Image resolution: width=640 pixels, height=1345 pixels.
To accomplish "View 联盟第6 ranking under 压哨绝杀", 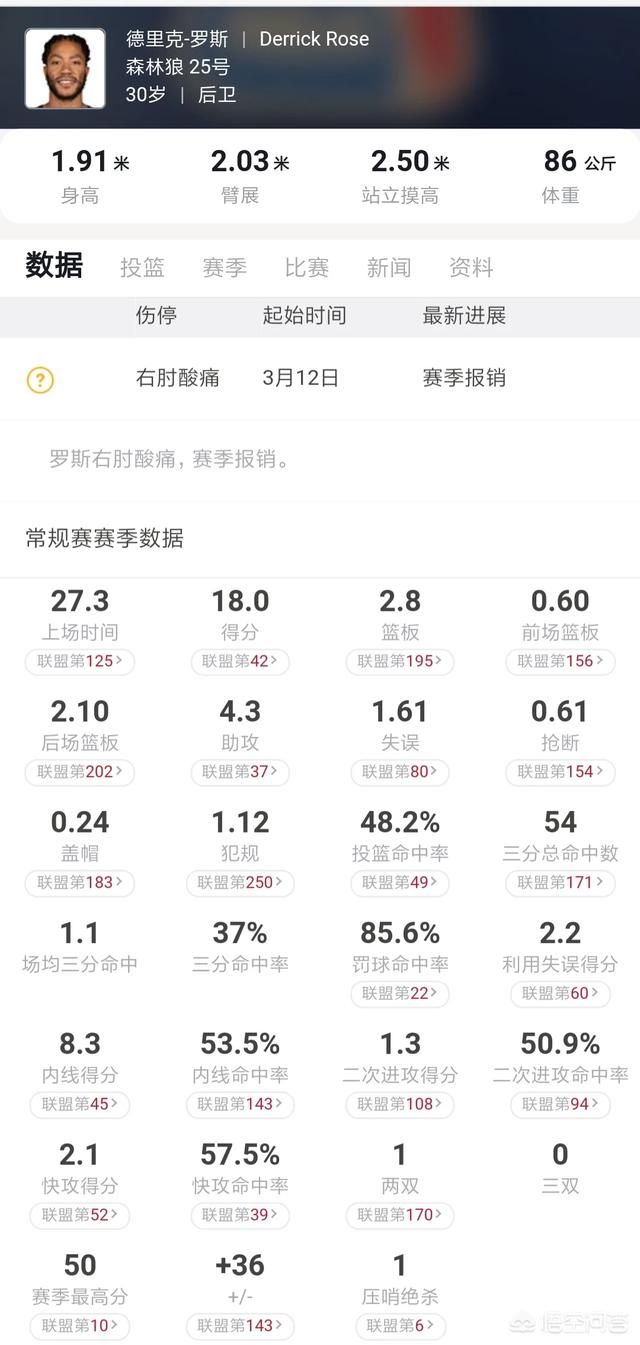I will (x=400, y=1326).
